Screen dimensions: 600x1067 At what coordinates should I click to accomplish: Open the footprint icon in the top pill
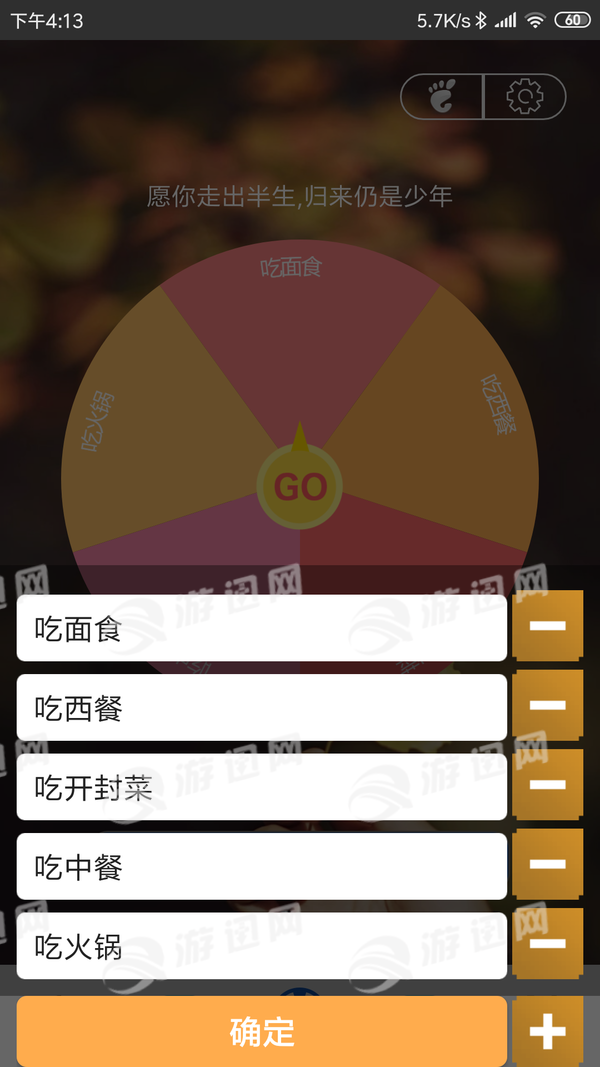[442, 97]
